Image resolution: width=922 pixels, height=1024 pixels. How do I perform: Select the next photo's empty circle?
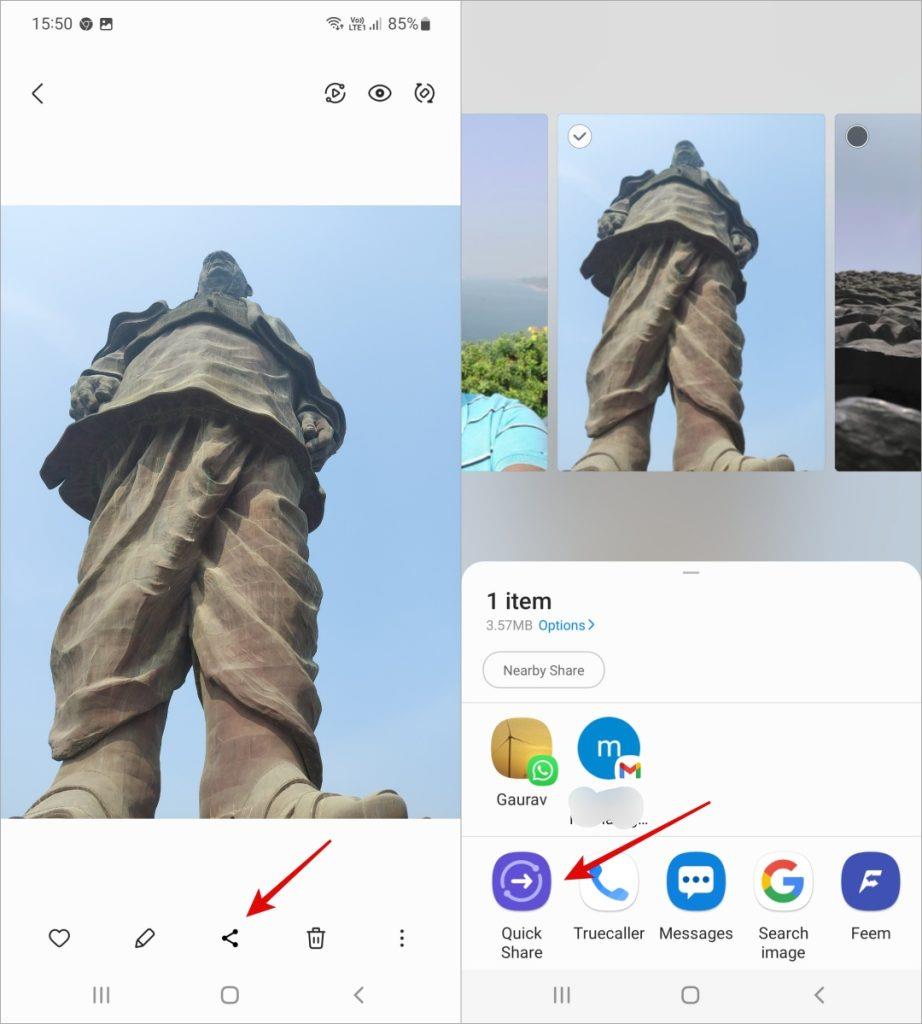tap(857, 137)
